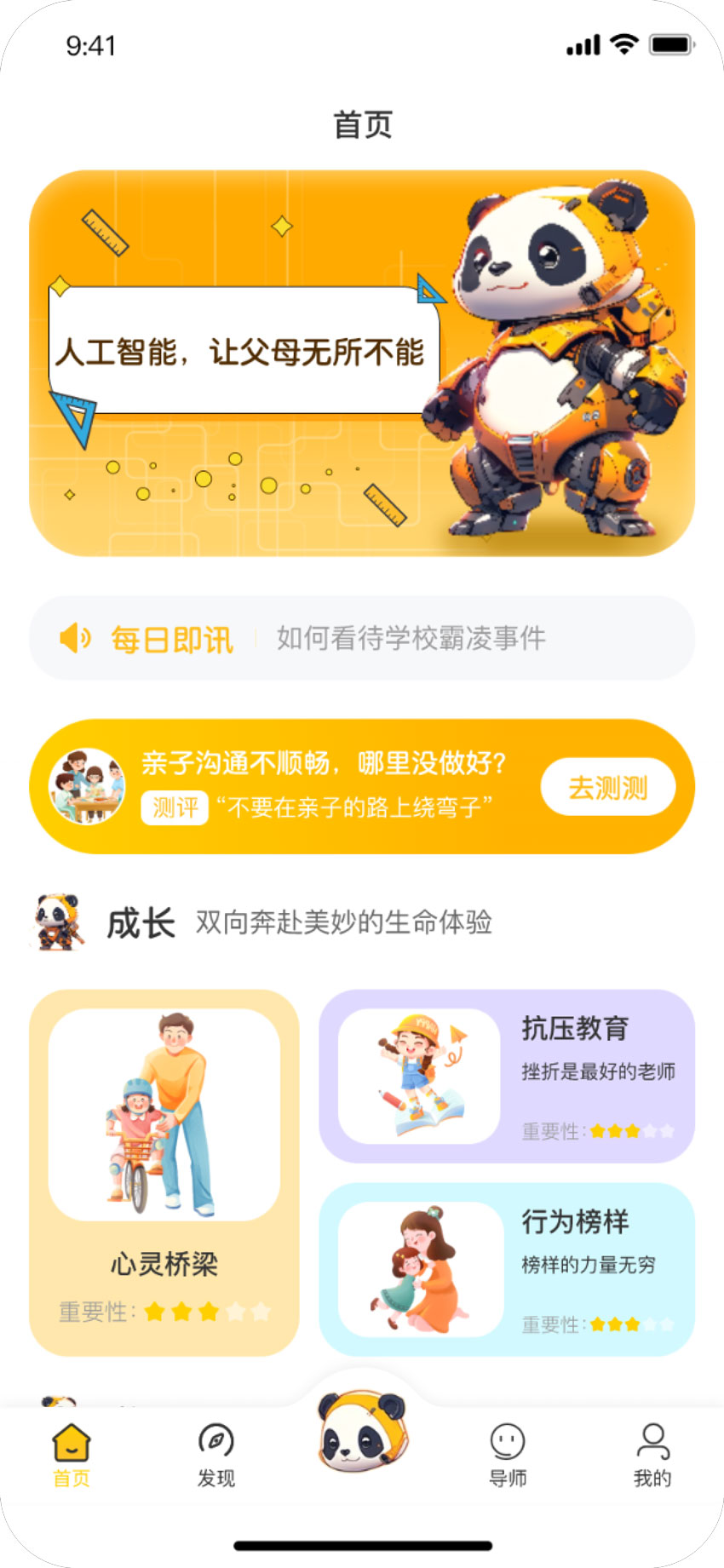Open the panda assistant center button
Viewport: 724px width, 1568px height.
pyautogui.click(x=363, y=1433)
